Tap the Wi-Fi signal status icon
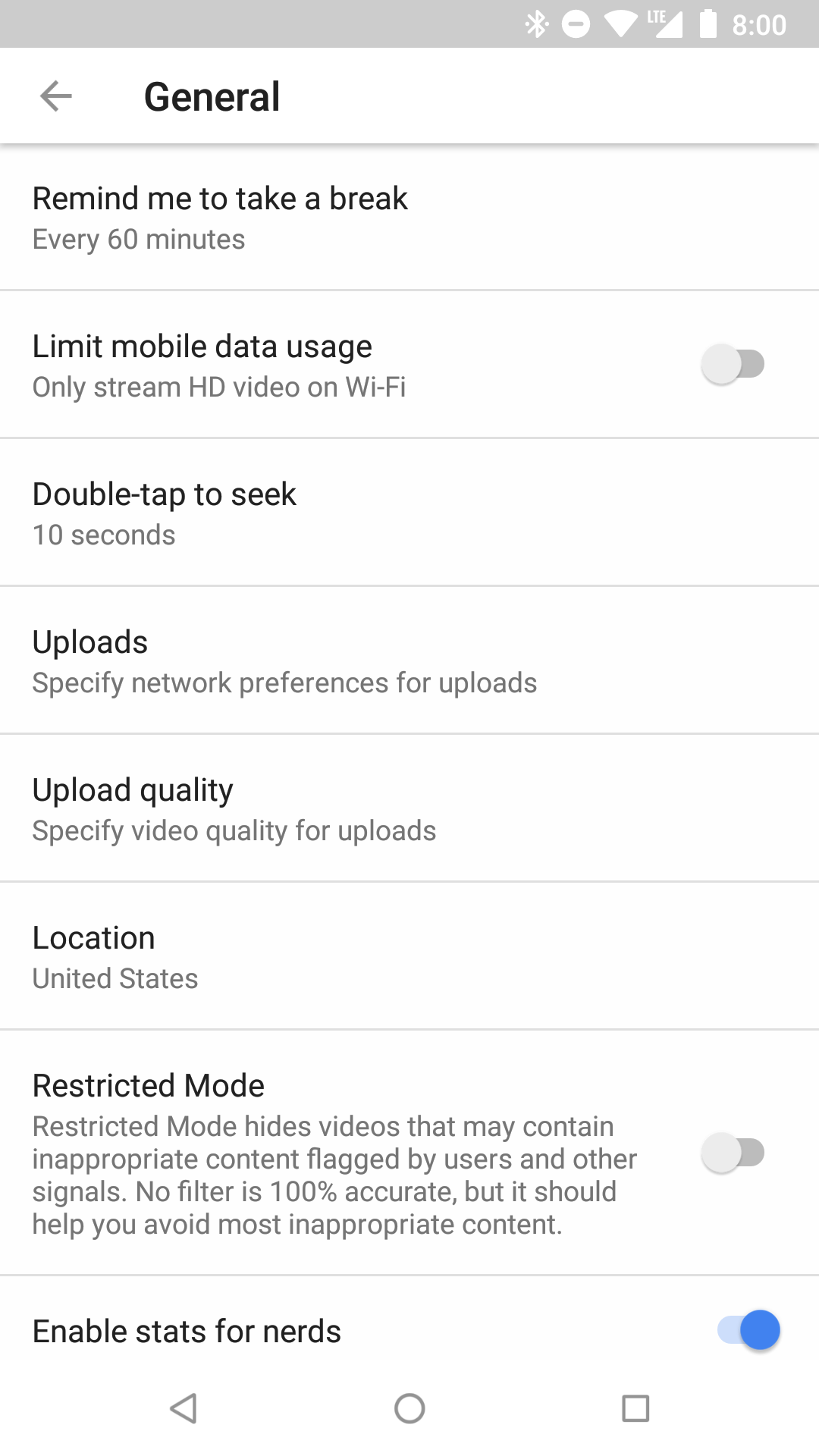Image resolution: width=819 pixels, height=1456 pixels. (x=622, y=24)
